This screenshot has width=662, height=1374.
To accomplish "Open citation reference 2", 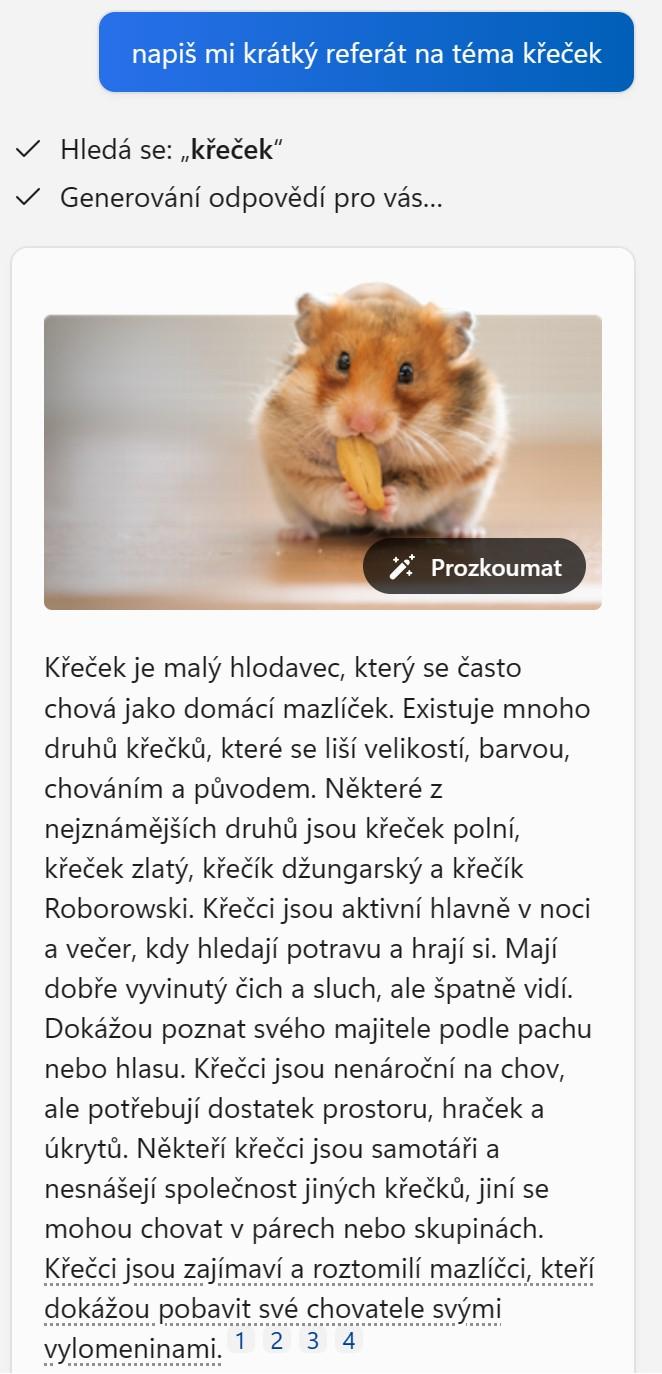I will click(277, 1341).
